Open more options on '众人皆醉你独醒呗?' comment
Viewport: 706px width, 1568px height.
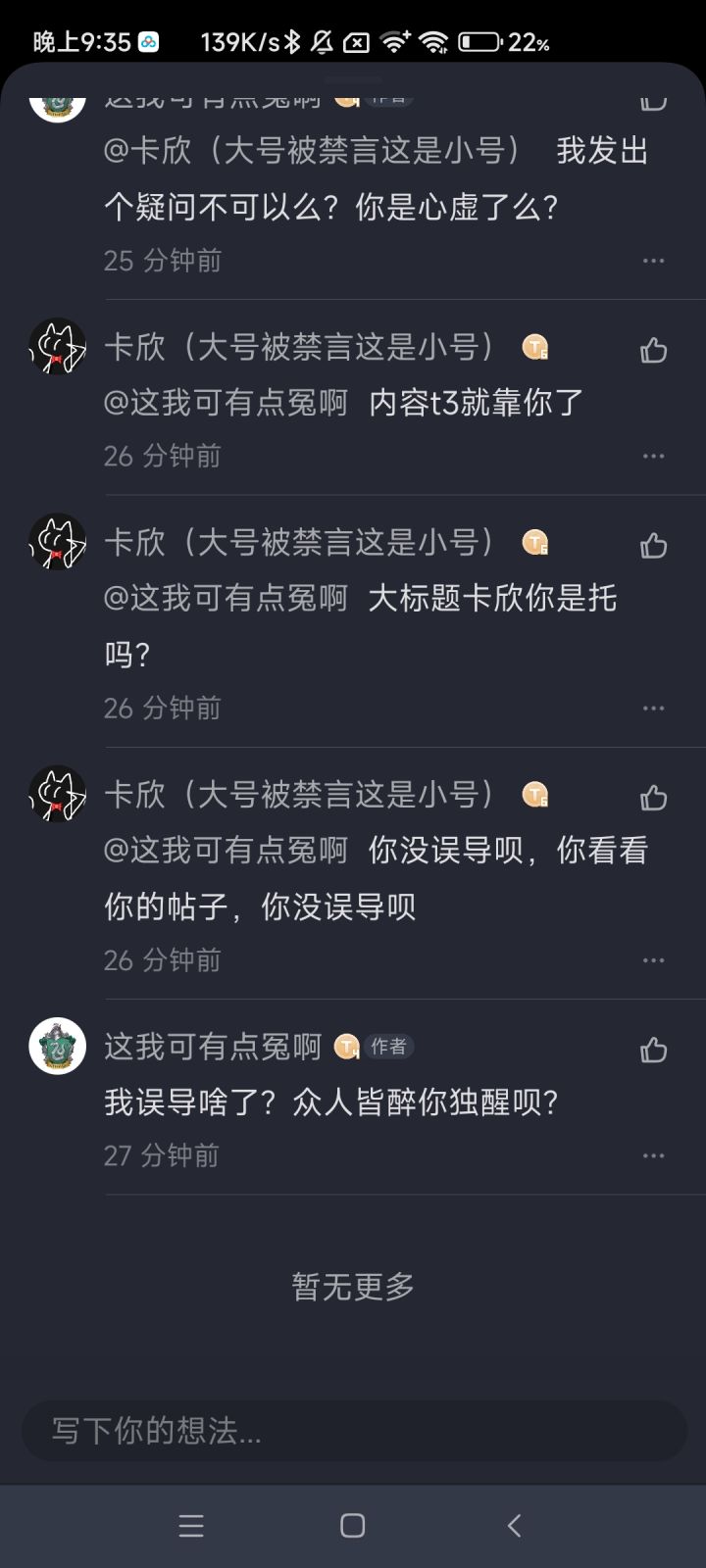click(653, 1155)
